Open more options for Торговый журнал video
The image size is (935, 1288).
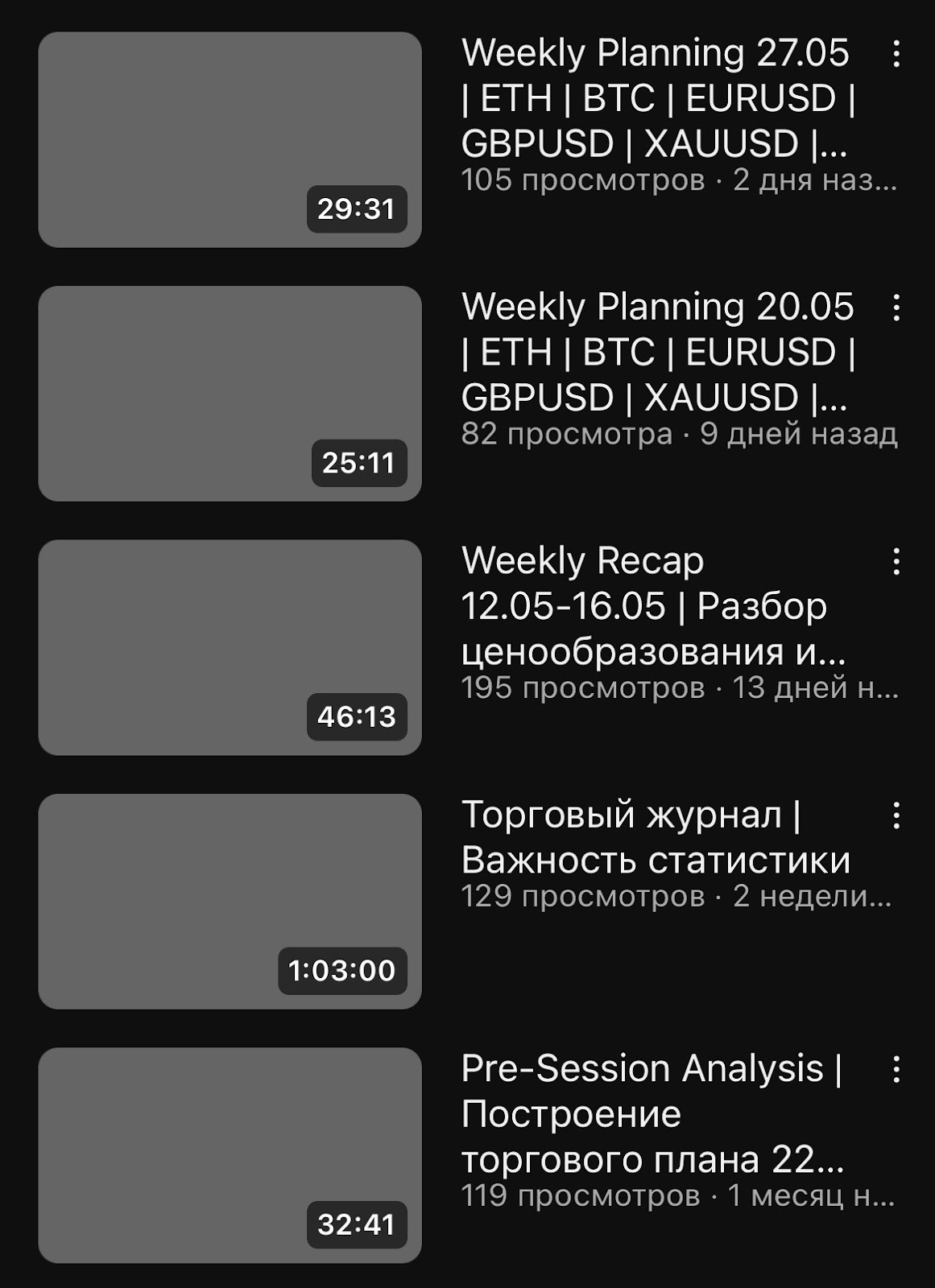point(896,816)
